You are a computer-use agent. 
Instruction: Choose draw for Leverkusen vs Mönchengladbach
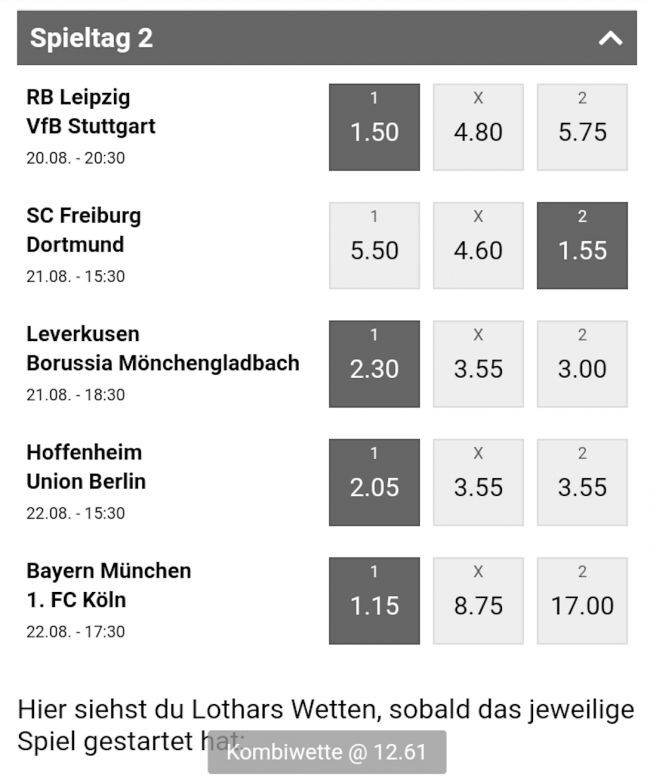pos(478,364)
